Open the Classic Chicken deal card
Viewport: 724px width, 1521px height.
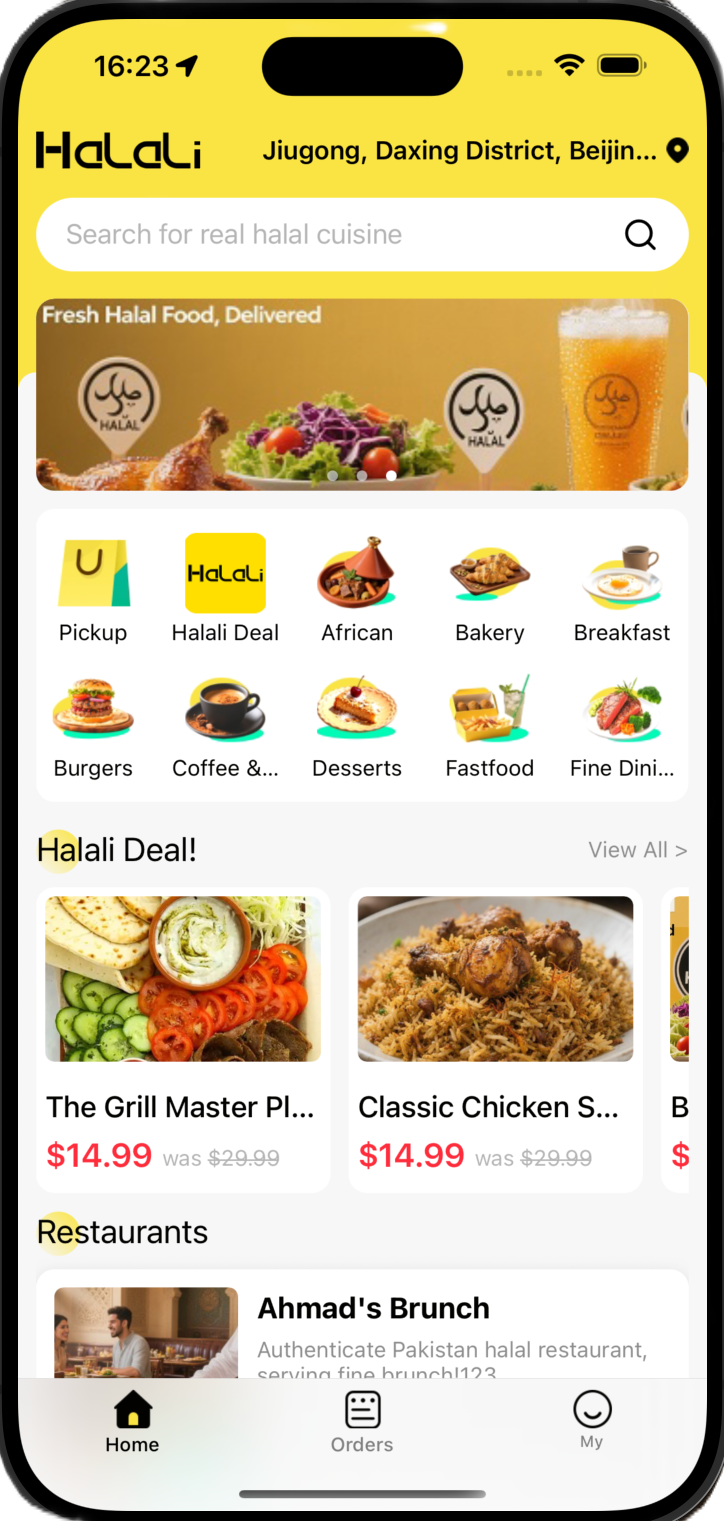pos(495,1040)
